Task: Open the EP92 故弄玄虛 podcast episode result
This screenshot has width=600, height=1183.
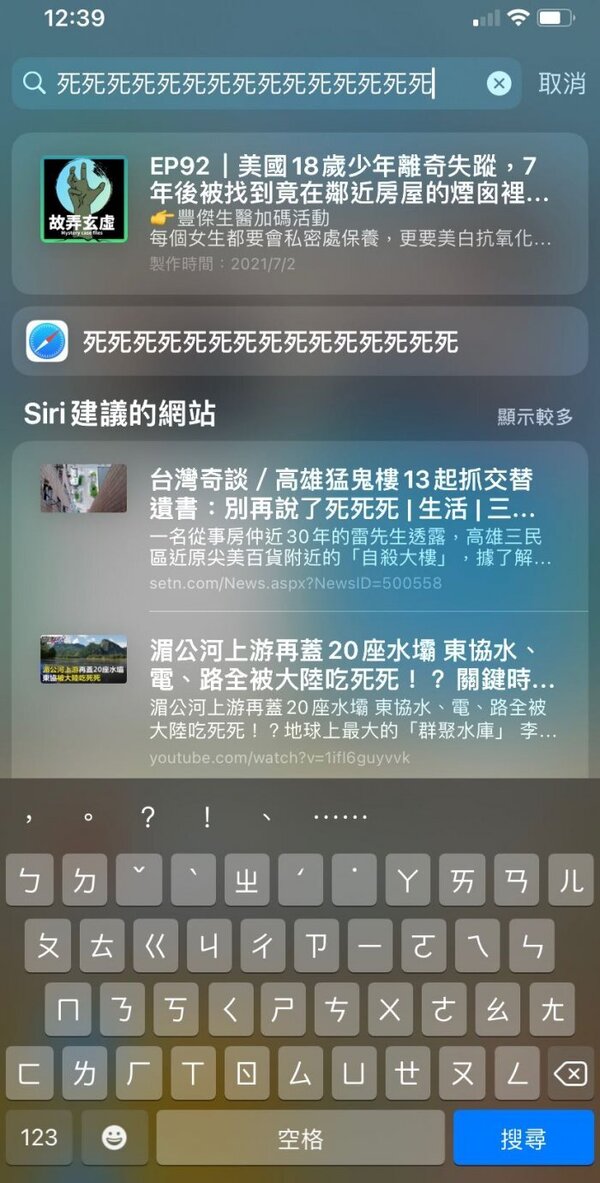Action: 300,212
